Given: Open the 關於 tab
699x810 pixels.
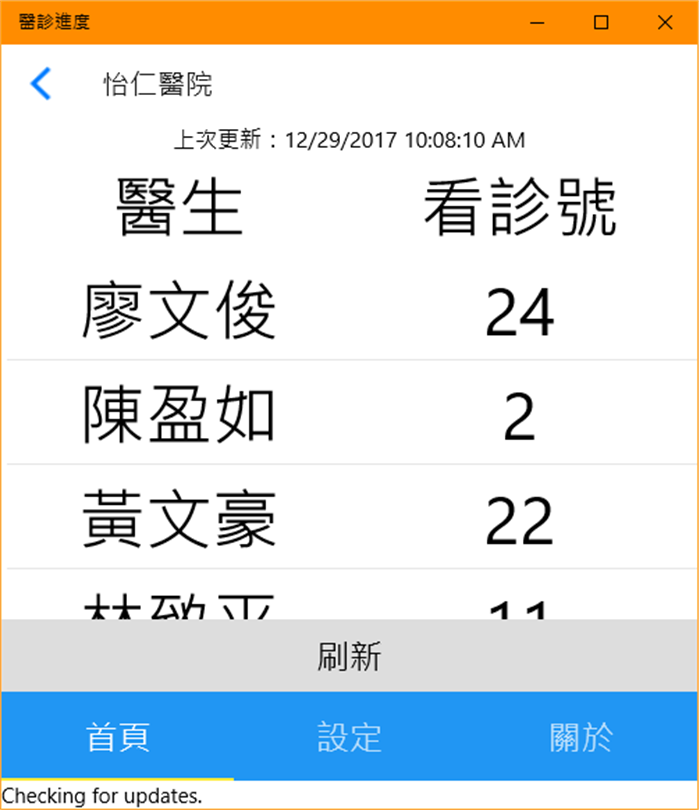Looking at the screenshot, I should coord(581,737).
